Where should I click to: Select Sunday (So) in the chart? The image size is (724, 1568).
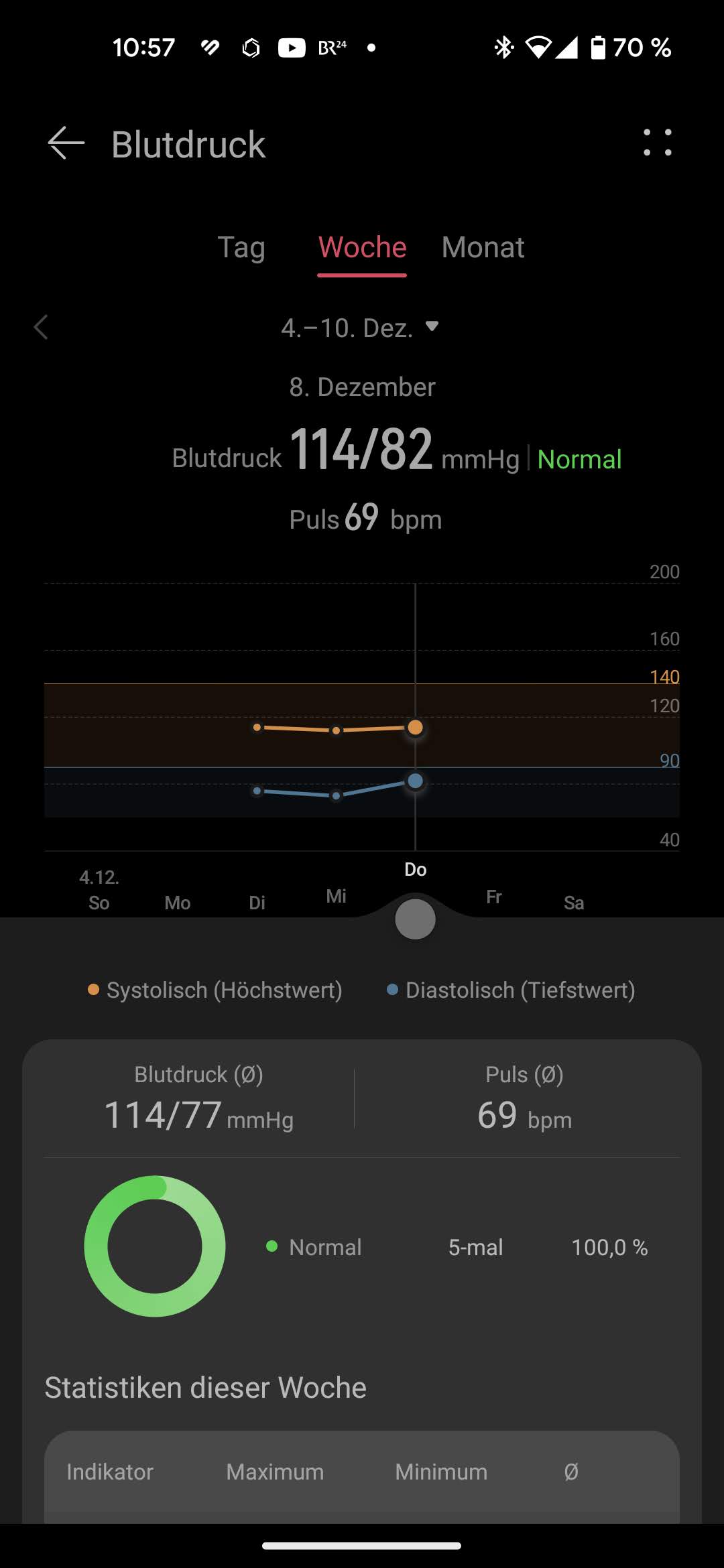point(99,902)
